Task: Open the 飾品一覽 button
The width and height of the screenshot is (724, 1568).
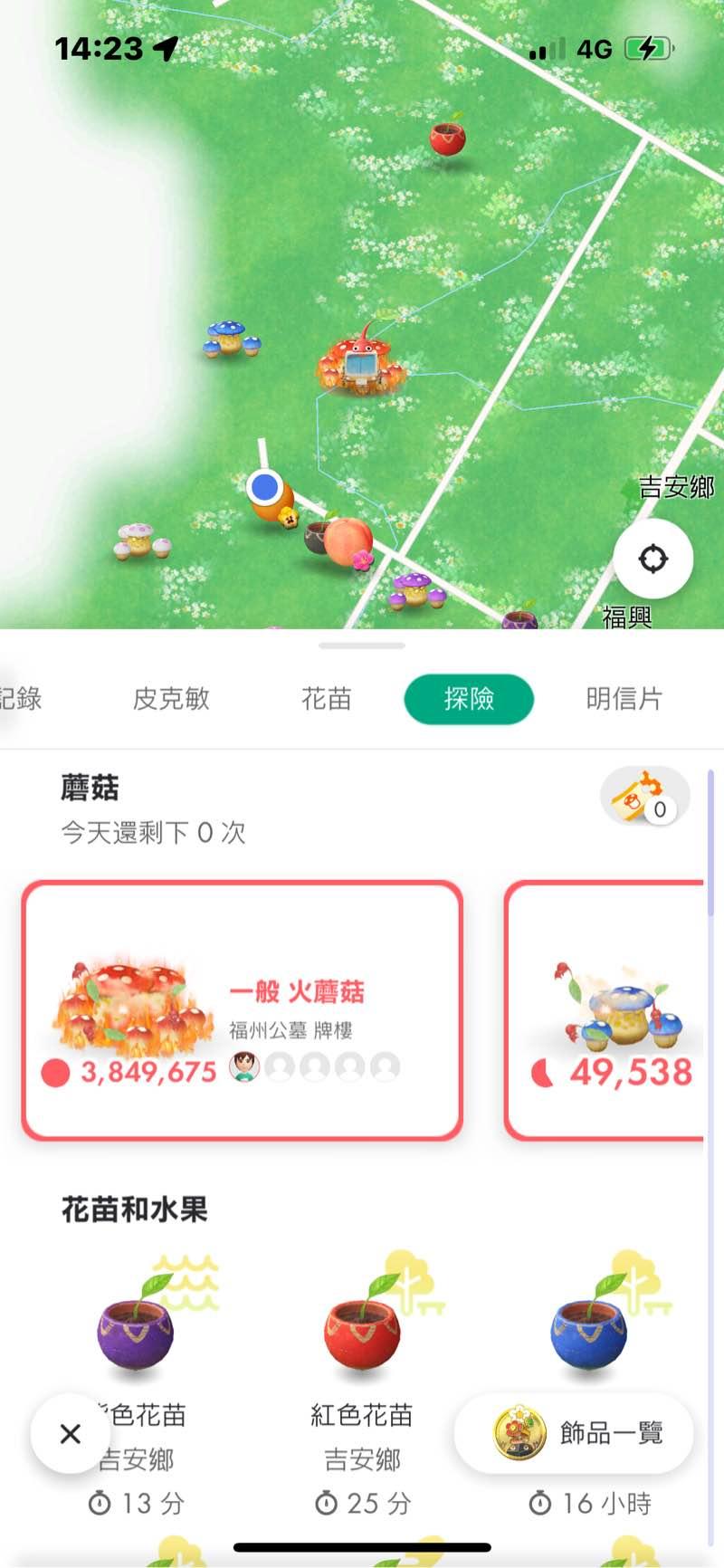Action: [574, 1433]
